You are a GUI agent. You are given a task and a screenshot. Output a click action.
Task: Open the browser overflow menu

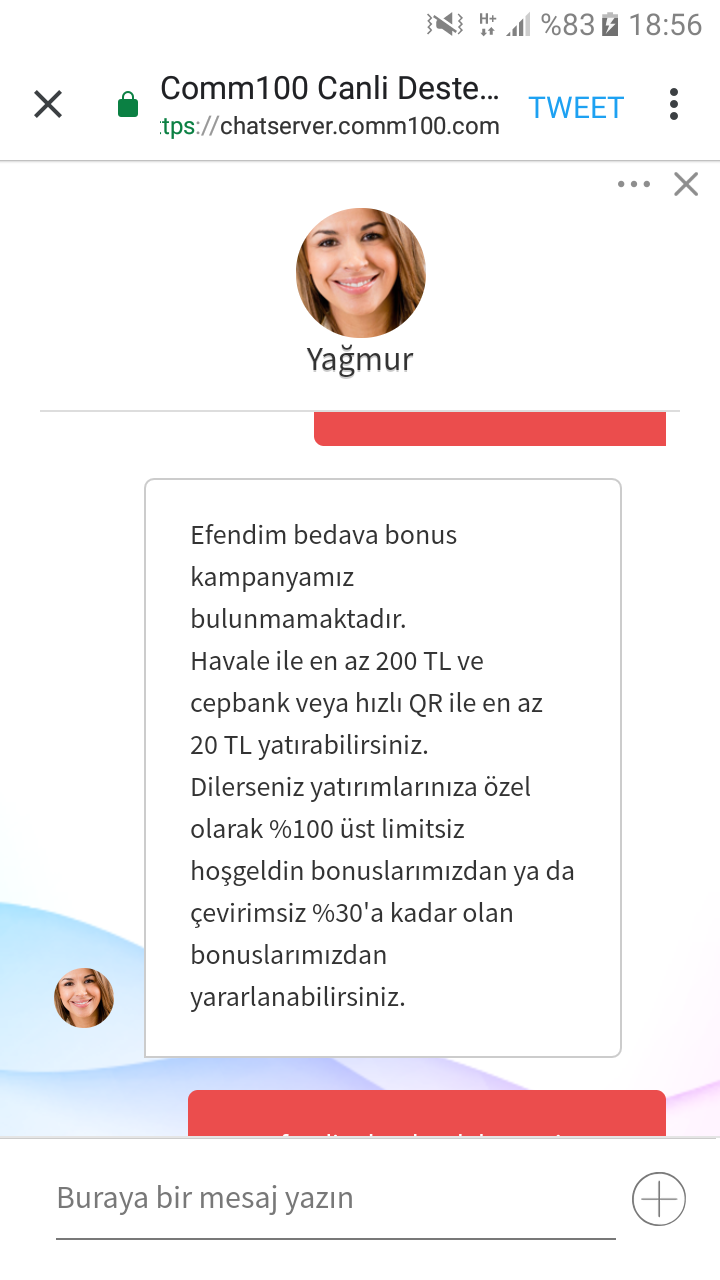tap(674, 104)
